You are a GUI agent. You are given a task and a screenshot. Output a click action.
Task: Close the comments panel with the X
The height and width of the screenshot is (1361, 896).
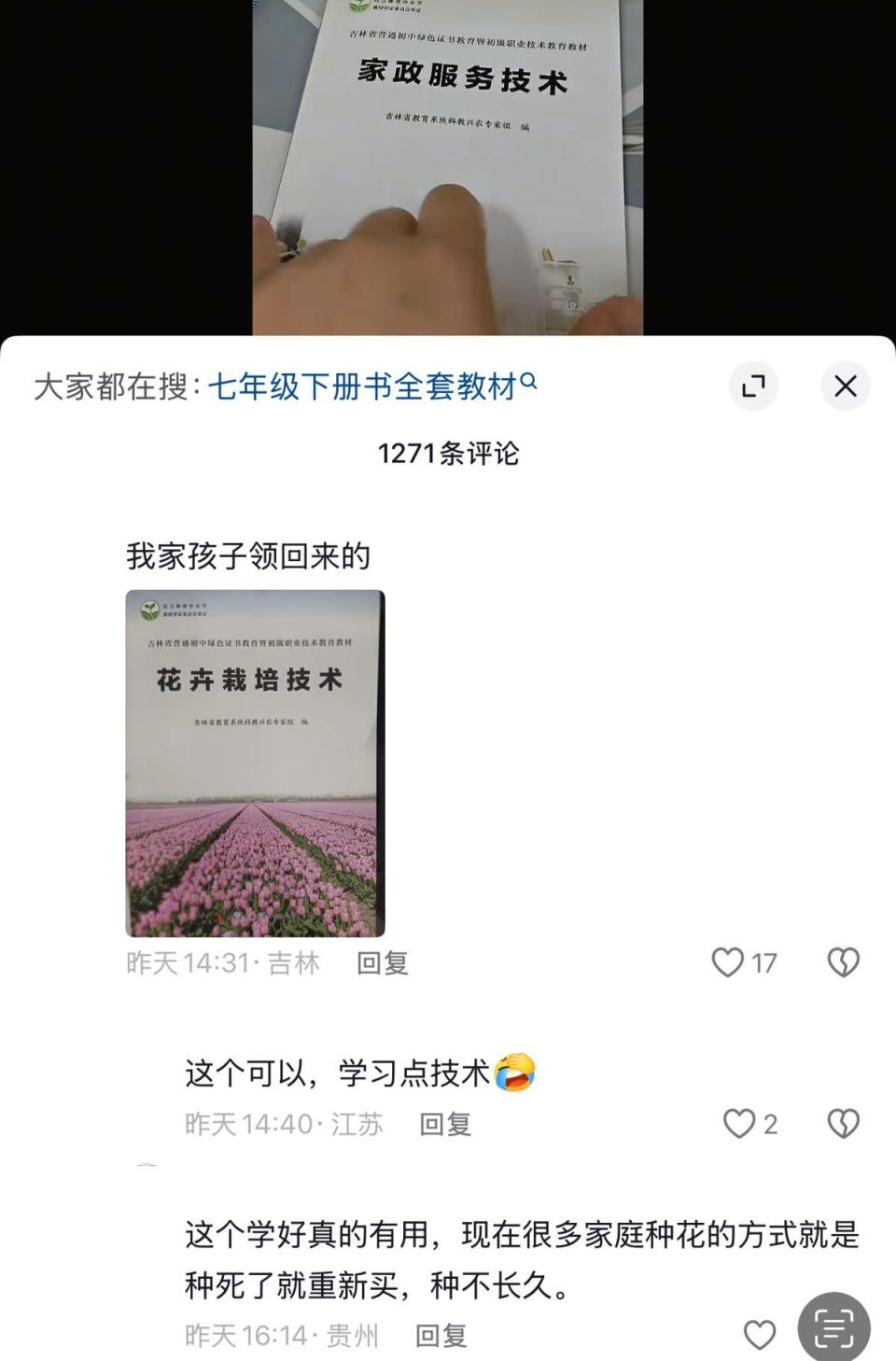point(845,386)
